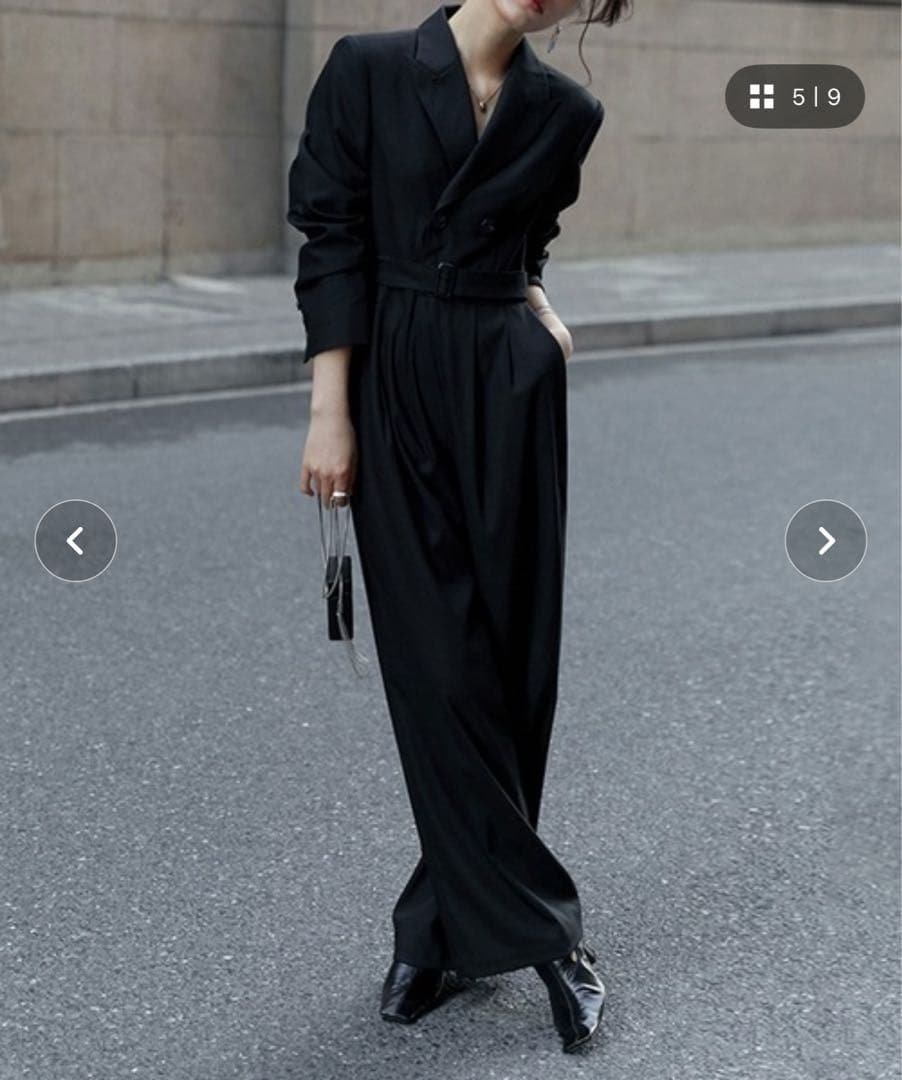Image resolution: width=902 pixels, height=1080 pixels.
Task: Show the next product photo
Action: click(825, 541)
